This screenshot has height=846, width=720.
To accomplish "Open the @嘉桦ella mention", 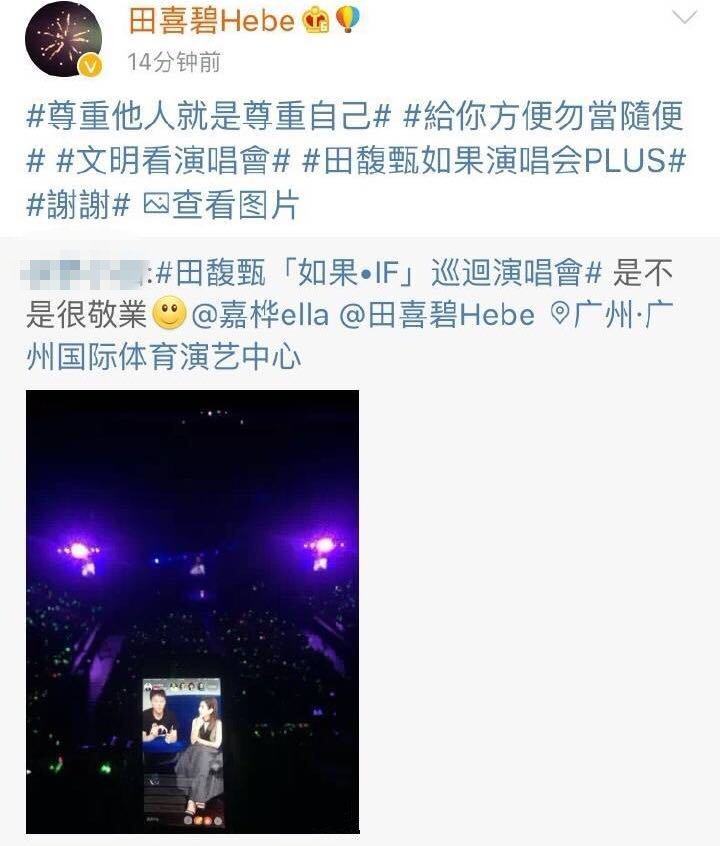I will click(260, 315).
